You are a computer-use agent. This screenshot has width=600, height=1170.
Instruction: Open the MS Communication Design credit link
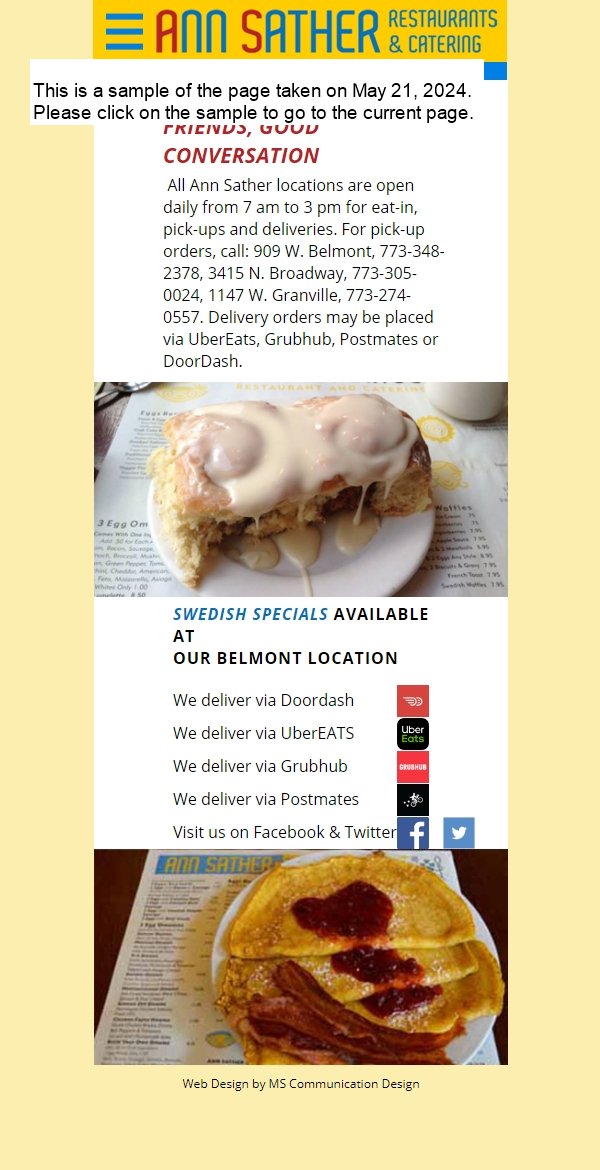point(300,1083)
